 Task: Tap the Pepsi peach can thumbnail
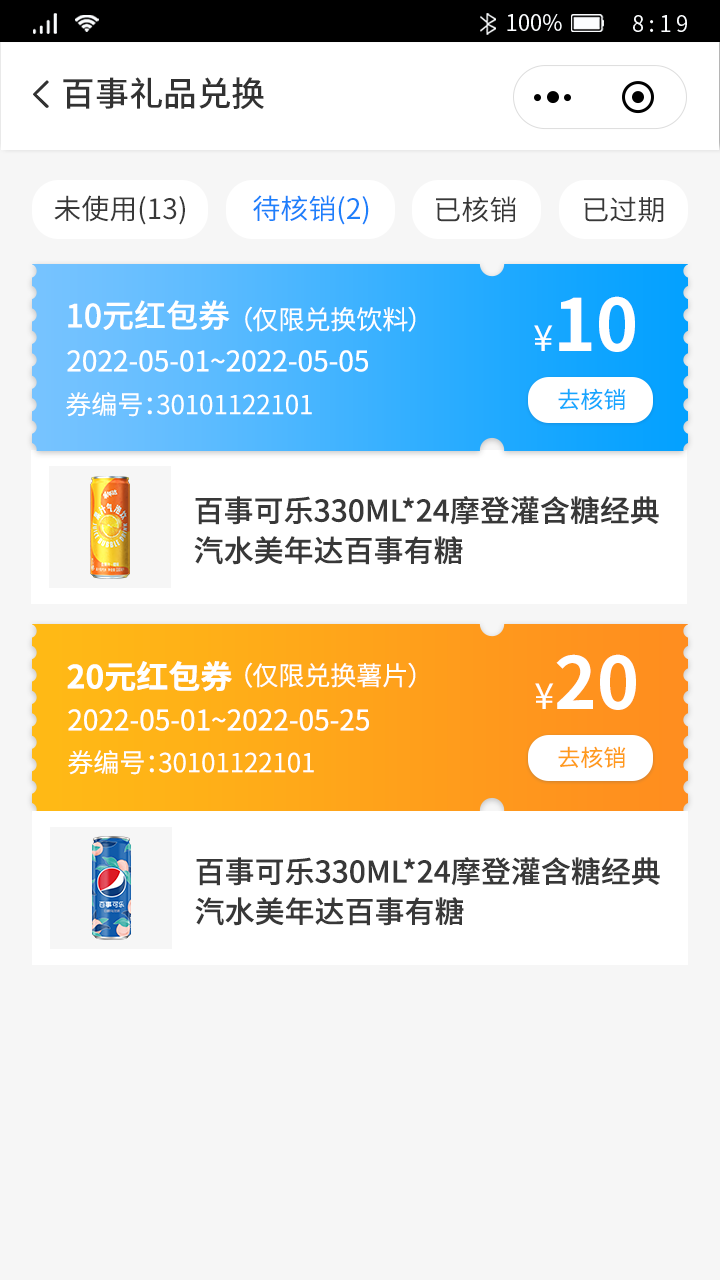pyautogui.click(x=110, y=887)
